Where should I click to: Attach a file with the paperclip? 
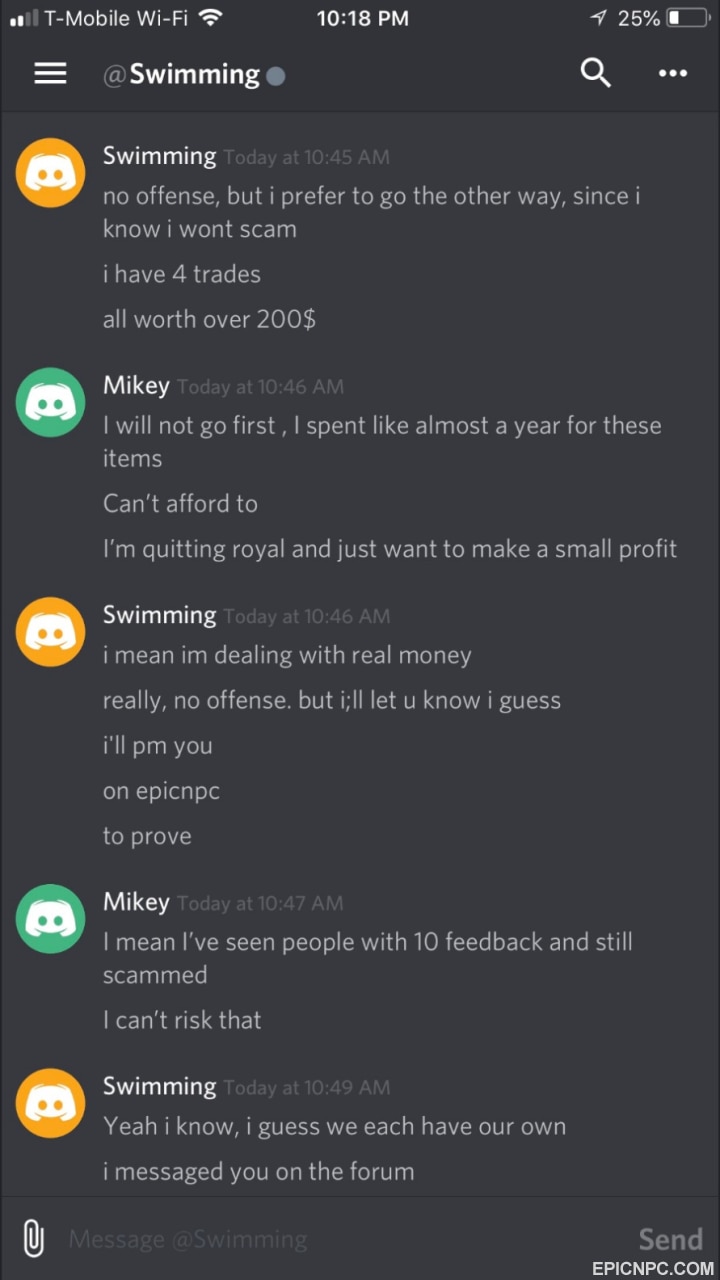coord(35,1238)
